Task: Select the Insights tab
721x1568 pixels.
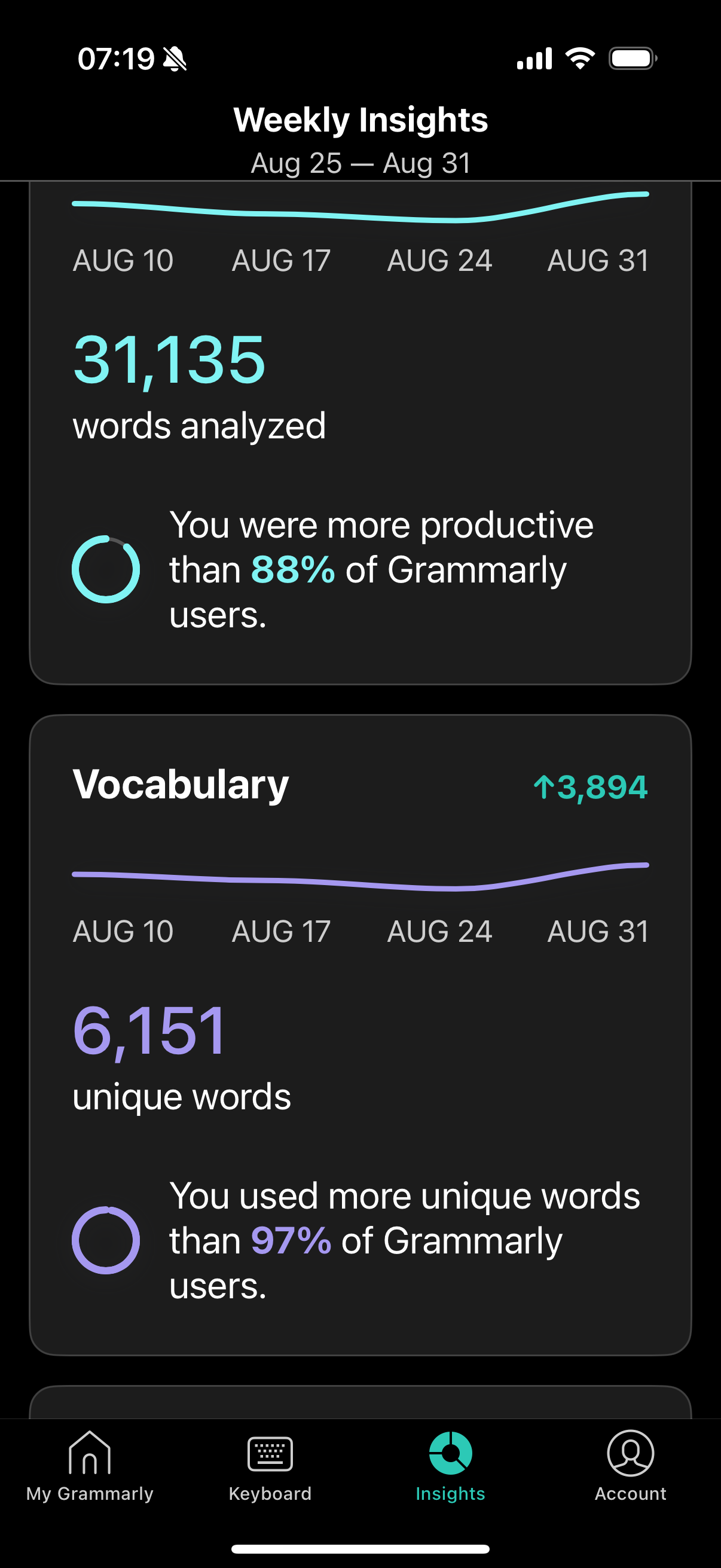Action: tap(450, 1466)
